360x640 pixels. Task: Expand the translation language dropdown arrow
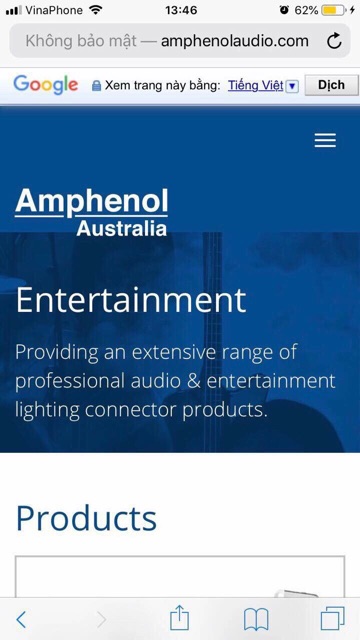pyautogui.click(x=292, y=86)
